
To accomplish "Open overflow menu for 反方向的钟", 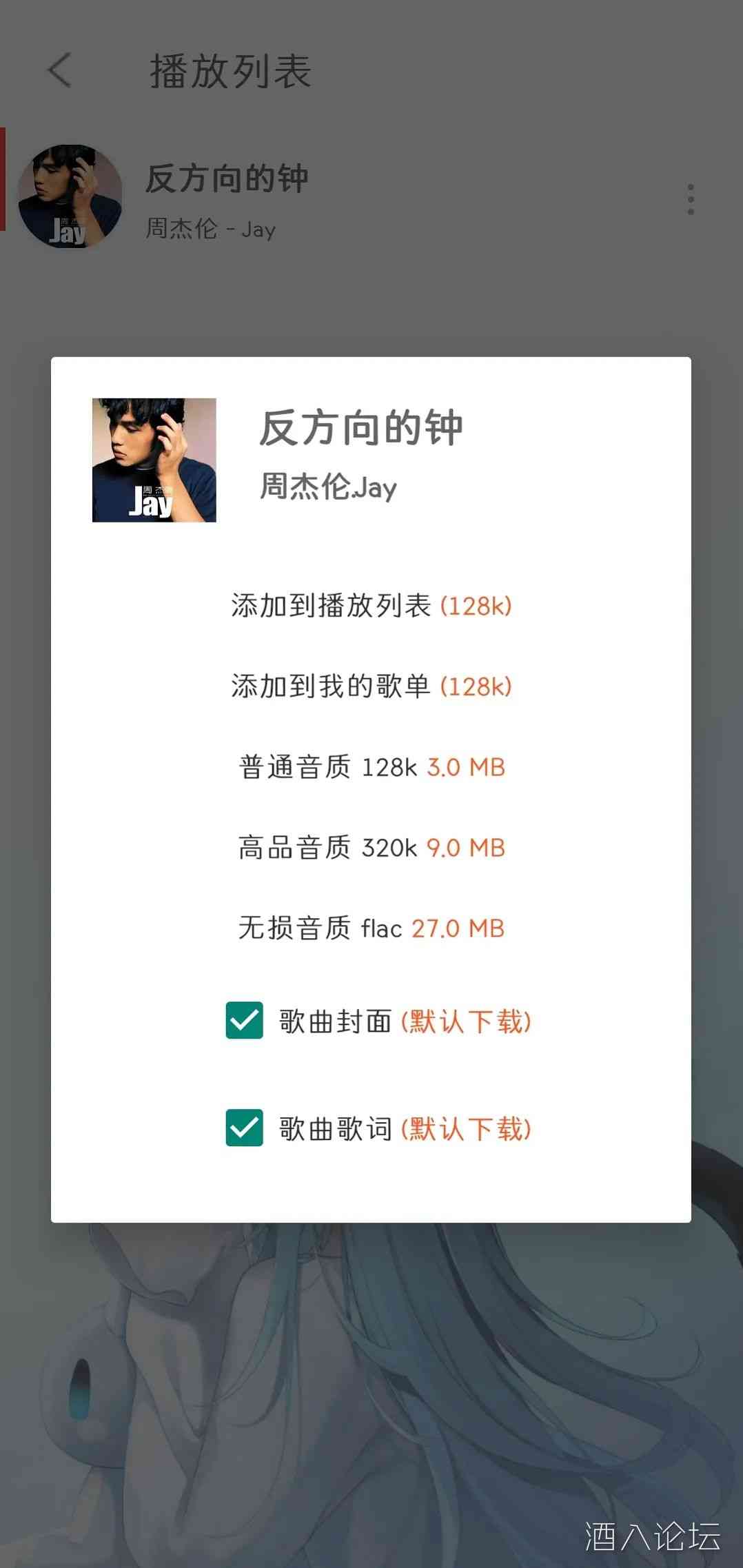I will tap(690, 199).
